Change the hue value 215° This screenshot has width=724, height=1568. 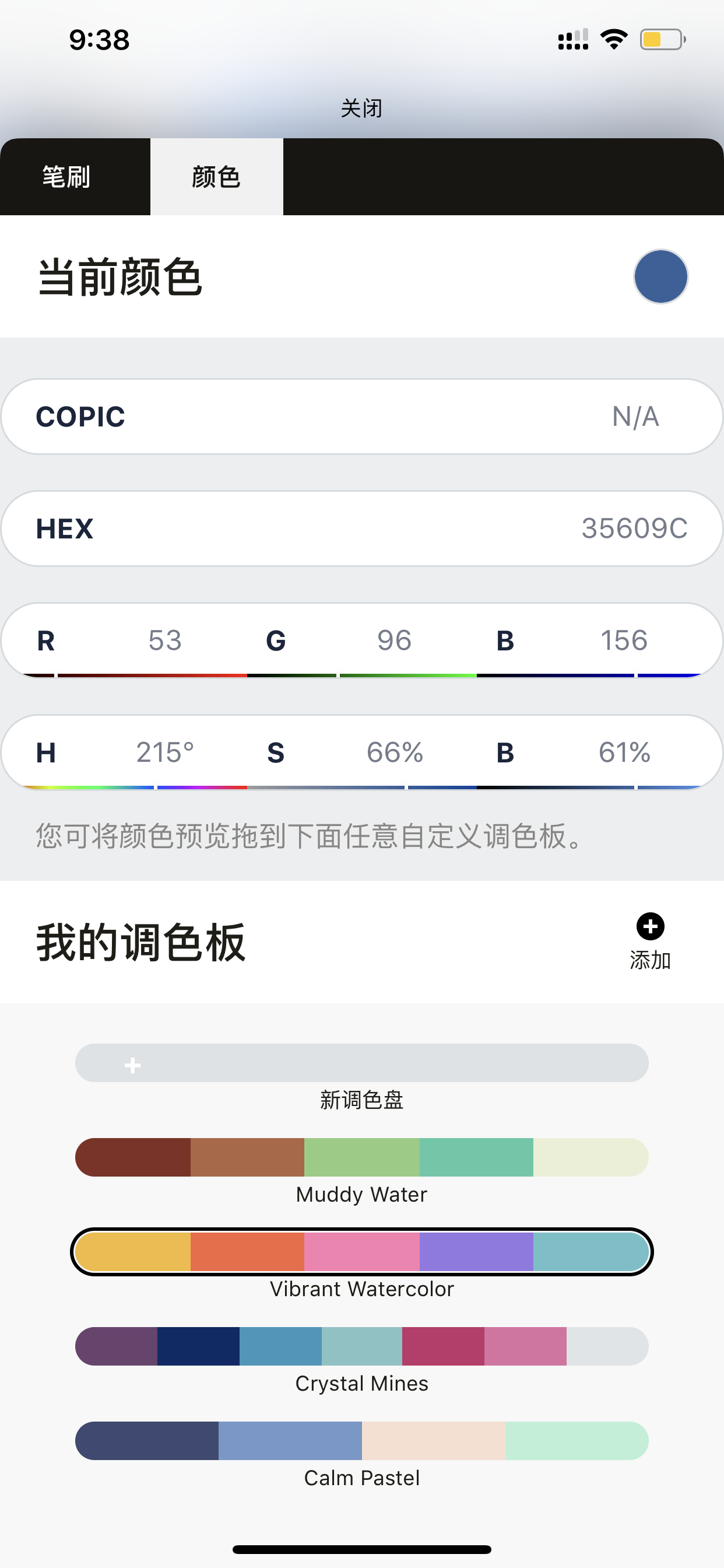pos(165,752)
